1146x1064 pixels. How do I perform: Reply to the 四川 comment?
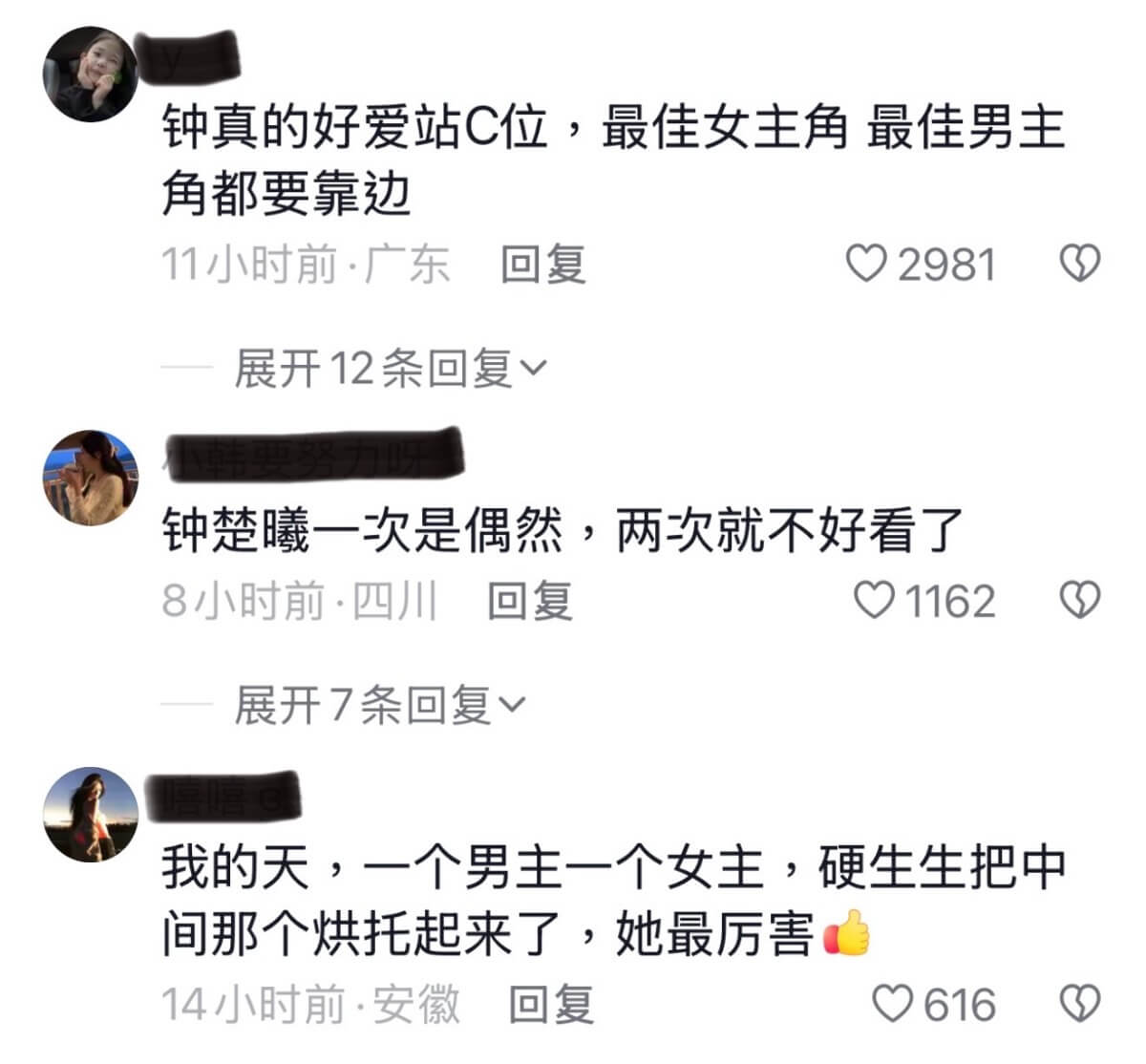tap(529, 601)
